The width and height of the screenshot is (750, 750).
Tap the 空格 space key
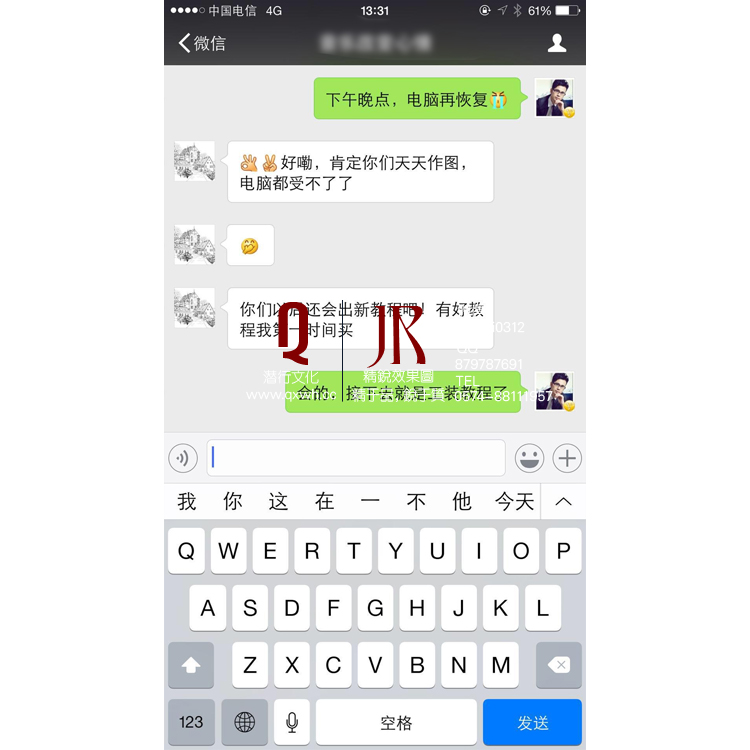click(396, 722)
